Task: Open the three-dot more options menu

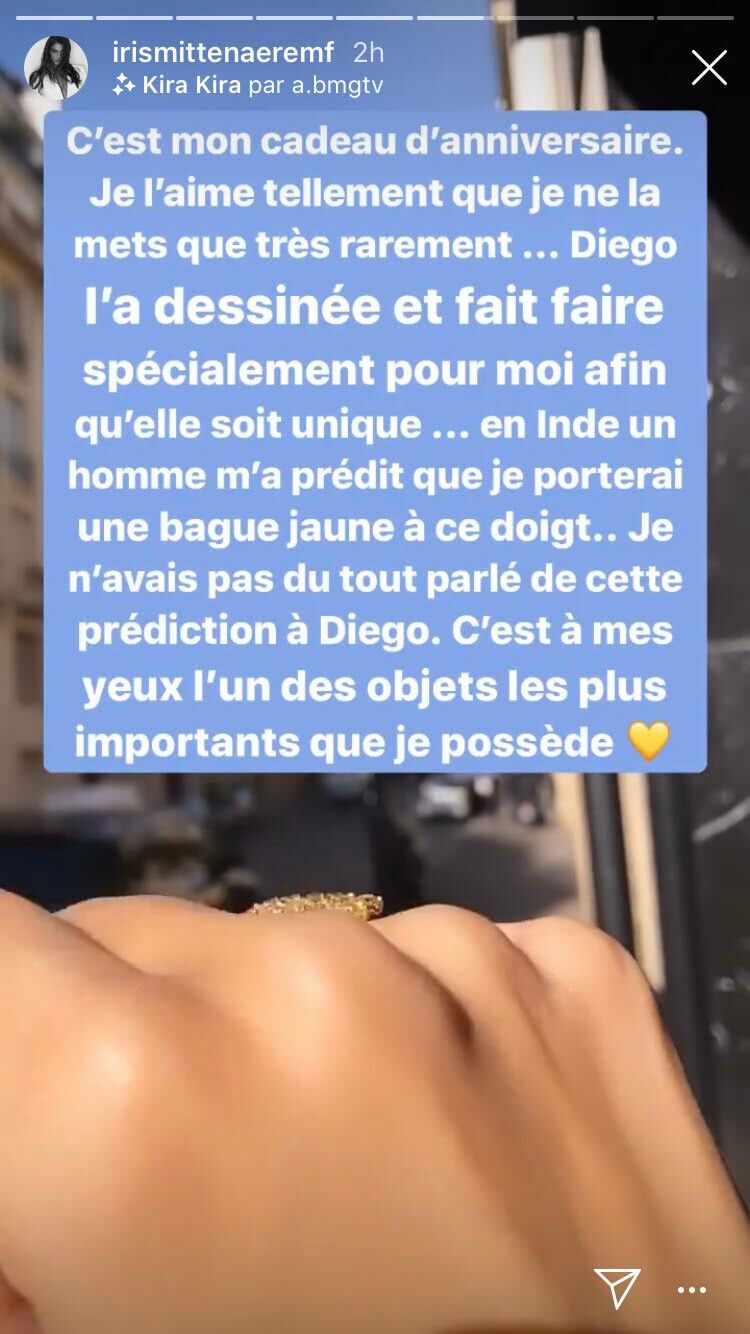Action: 692,1290
